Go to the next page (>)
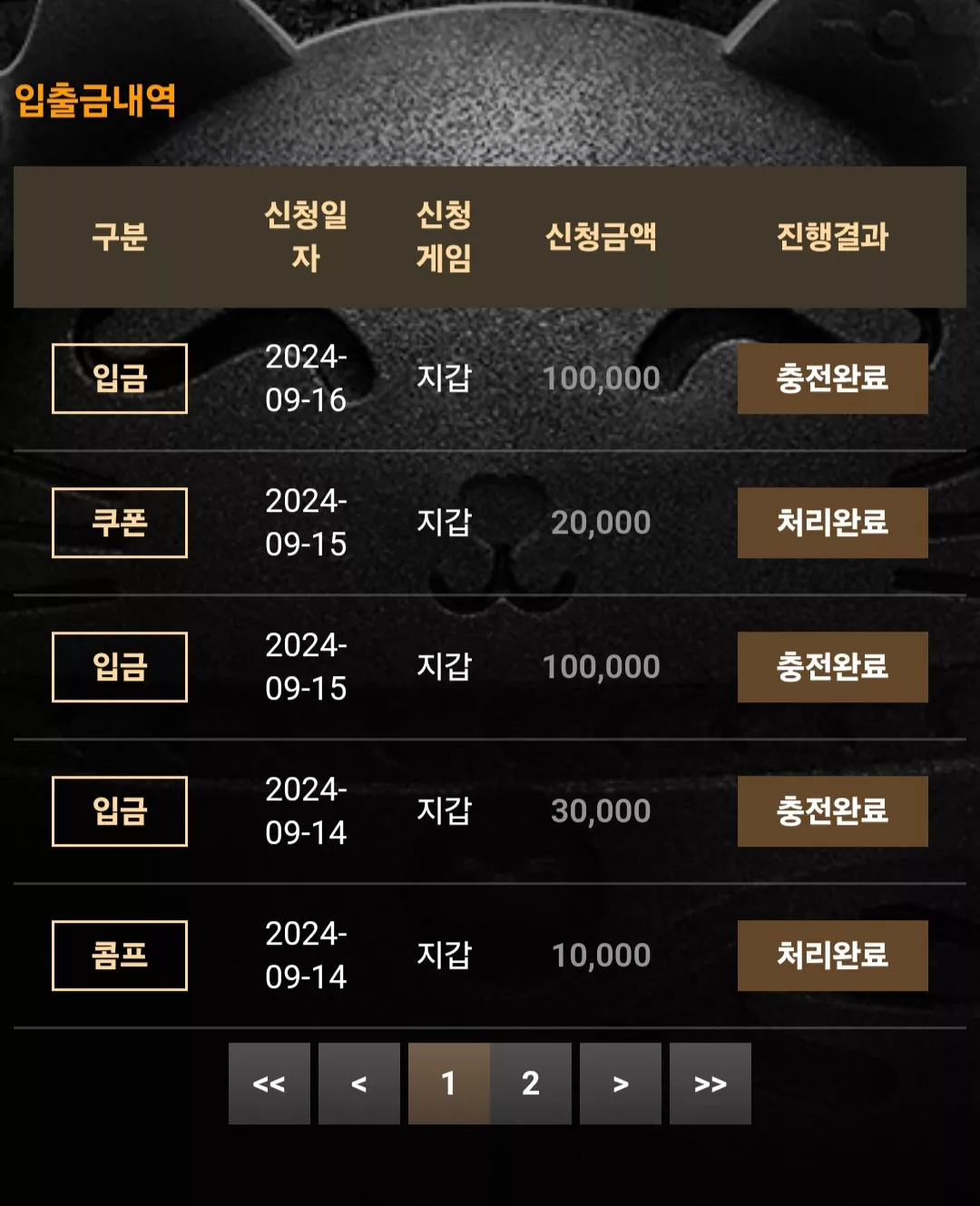This screenshot has width=980, height=1206. coord(621,1083)
